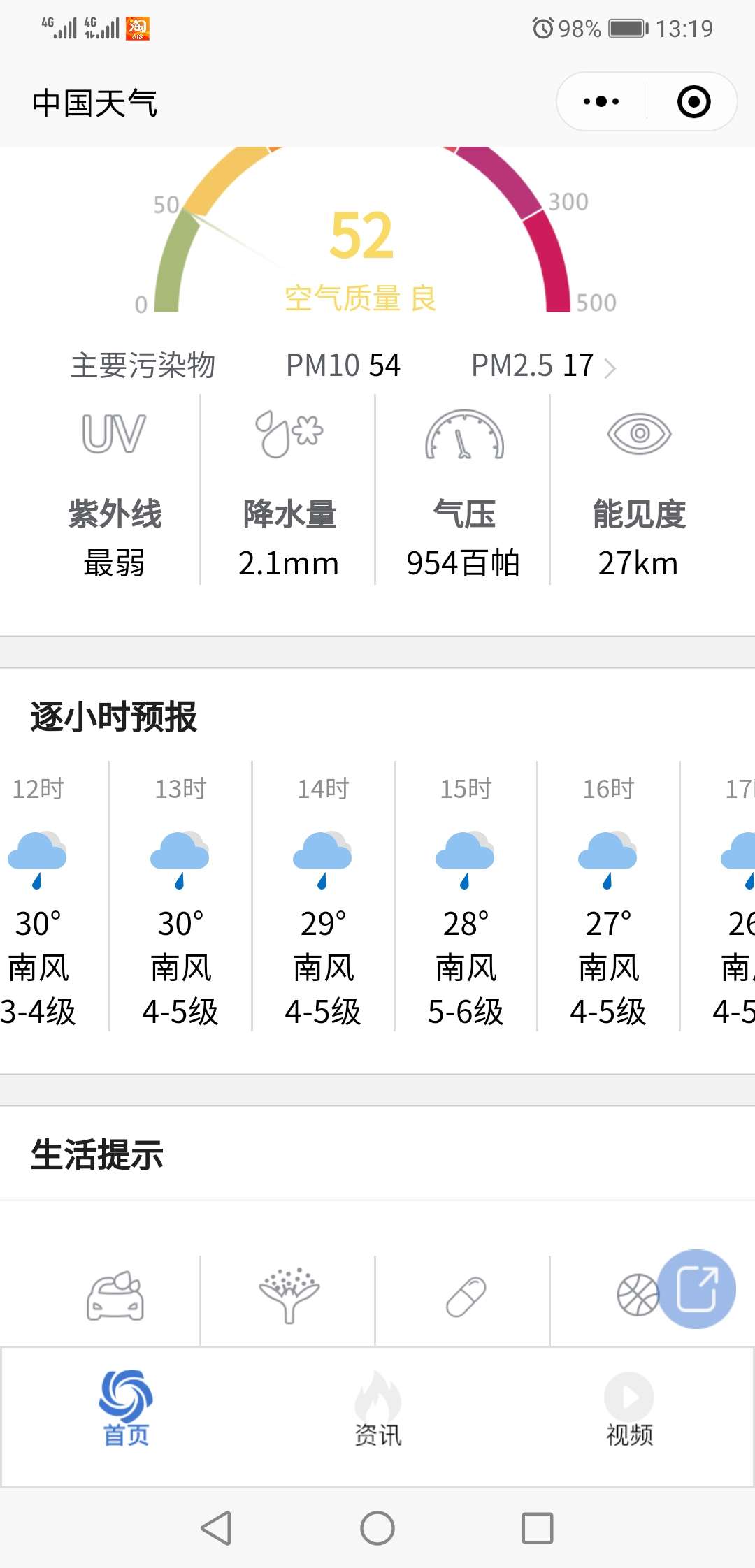
Task: Open the mini program overflow menu
Action: coord(601,102)
